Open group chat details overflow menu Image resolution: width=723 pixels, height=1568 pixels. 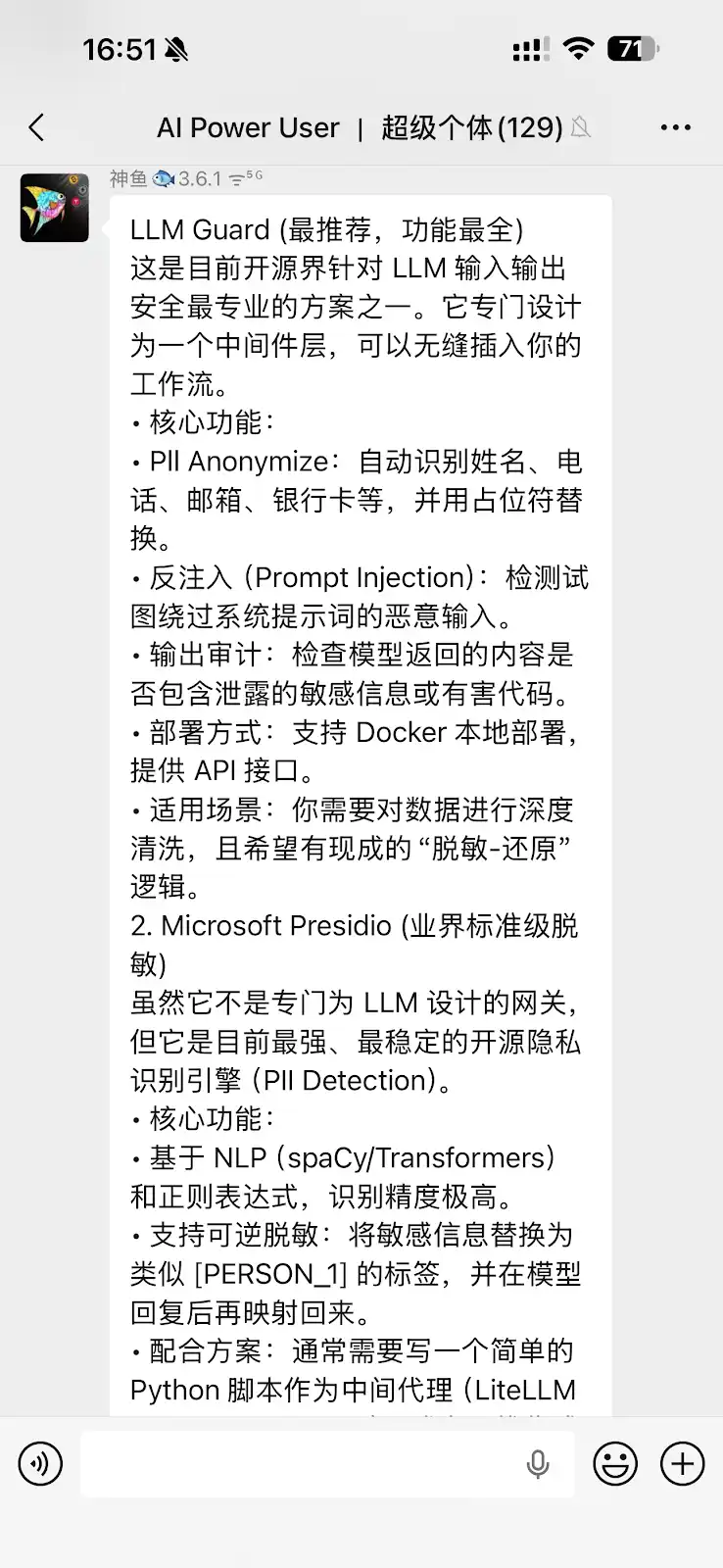675,127
